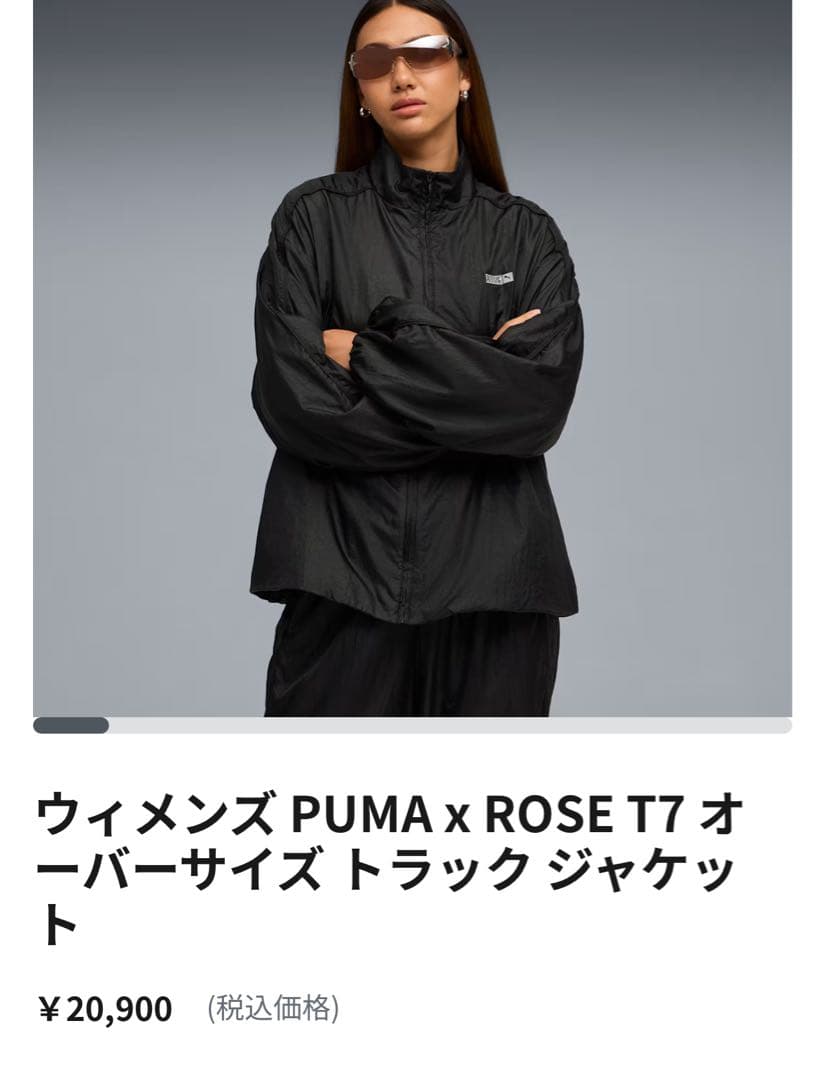
Task: Tap the image gallery scroll indicator bar
Action: pos(412,726)
